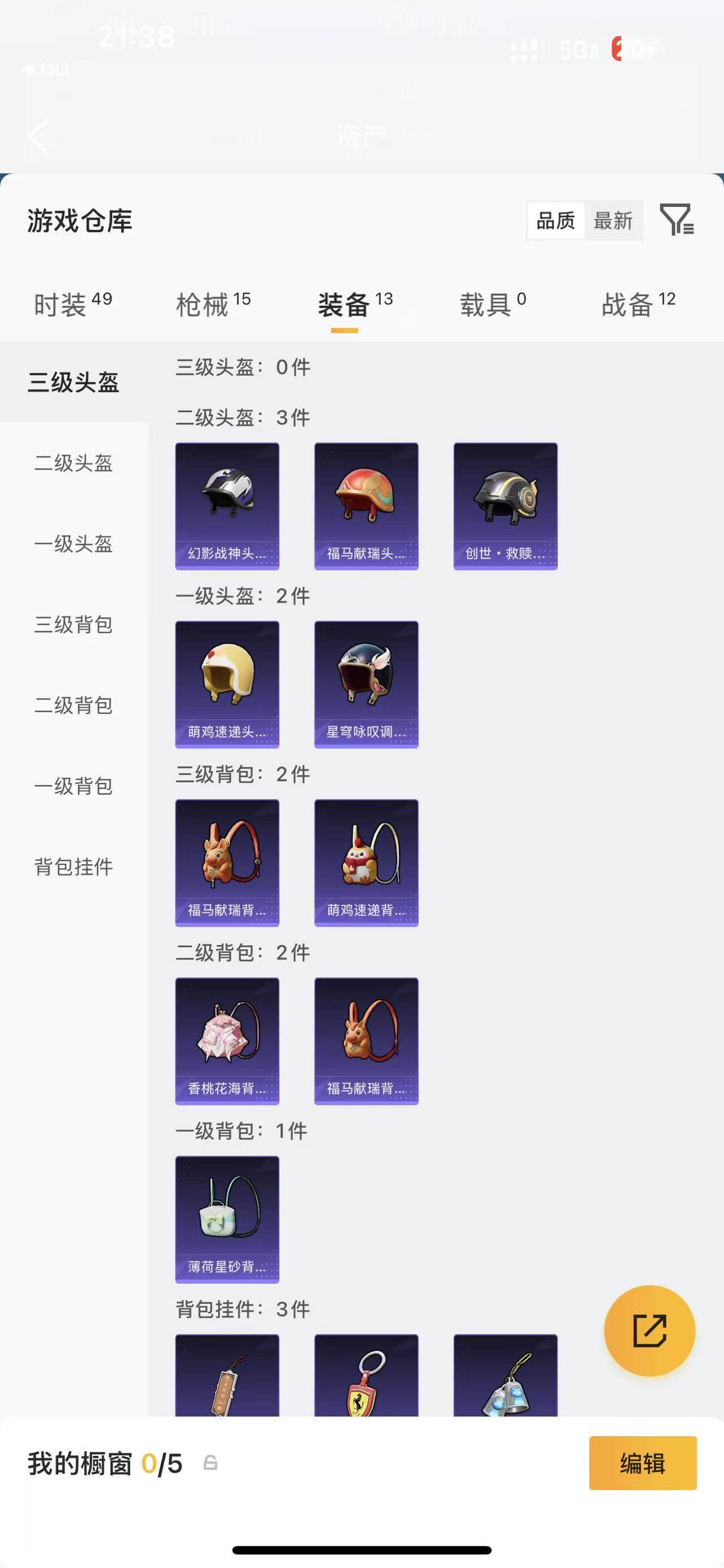This screenshot has width=724, height=1568.
Task: Tap the 萌鸡速递背包 level-3 backpack icon
Action: [x=366, y=863]
